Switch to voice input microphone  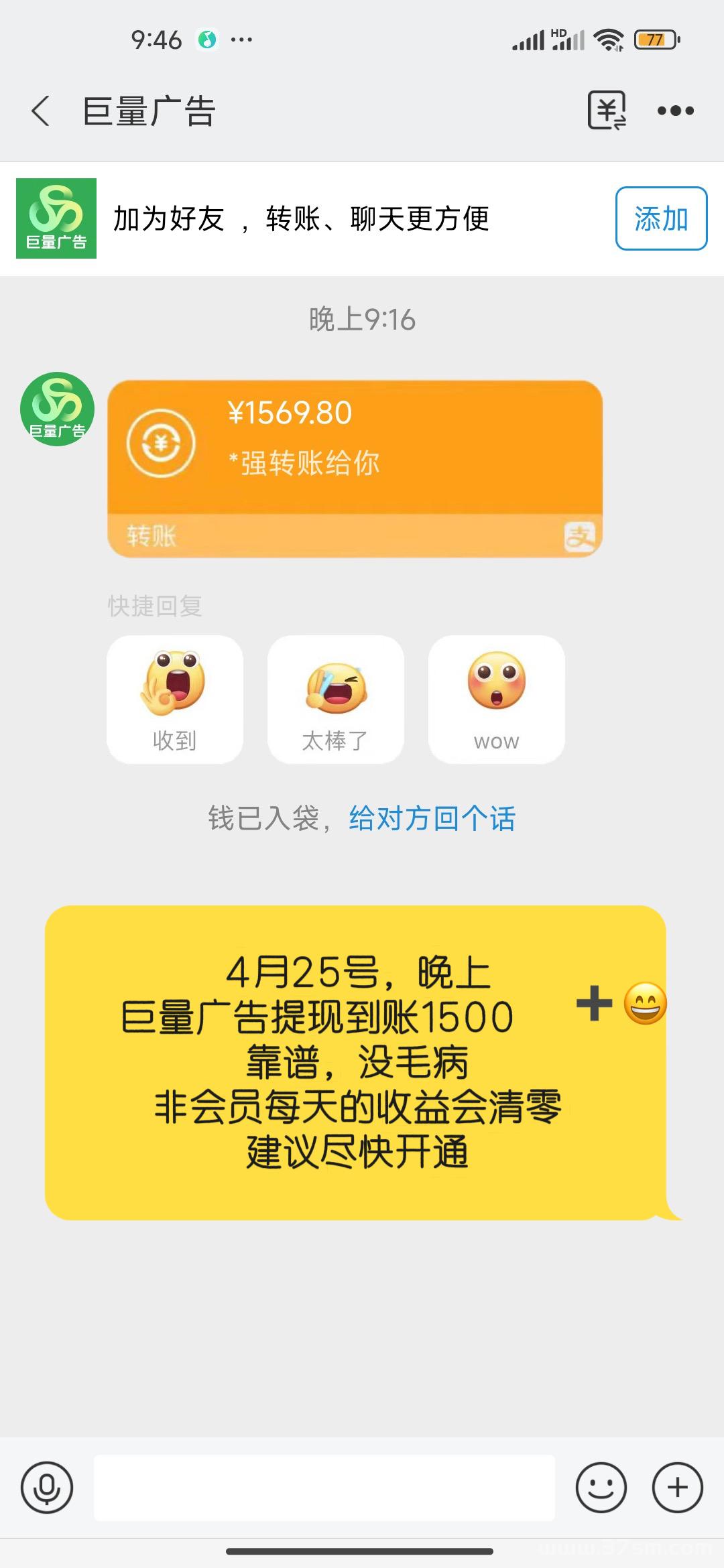pos(47,1488)
